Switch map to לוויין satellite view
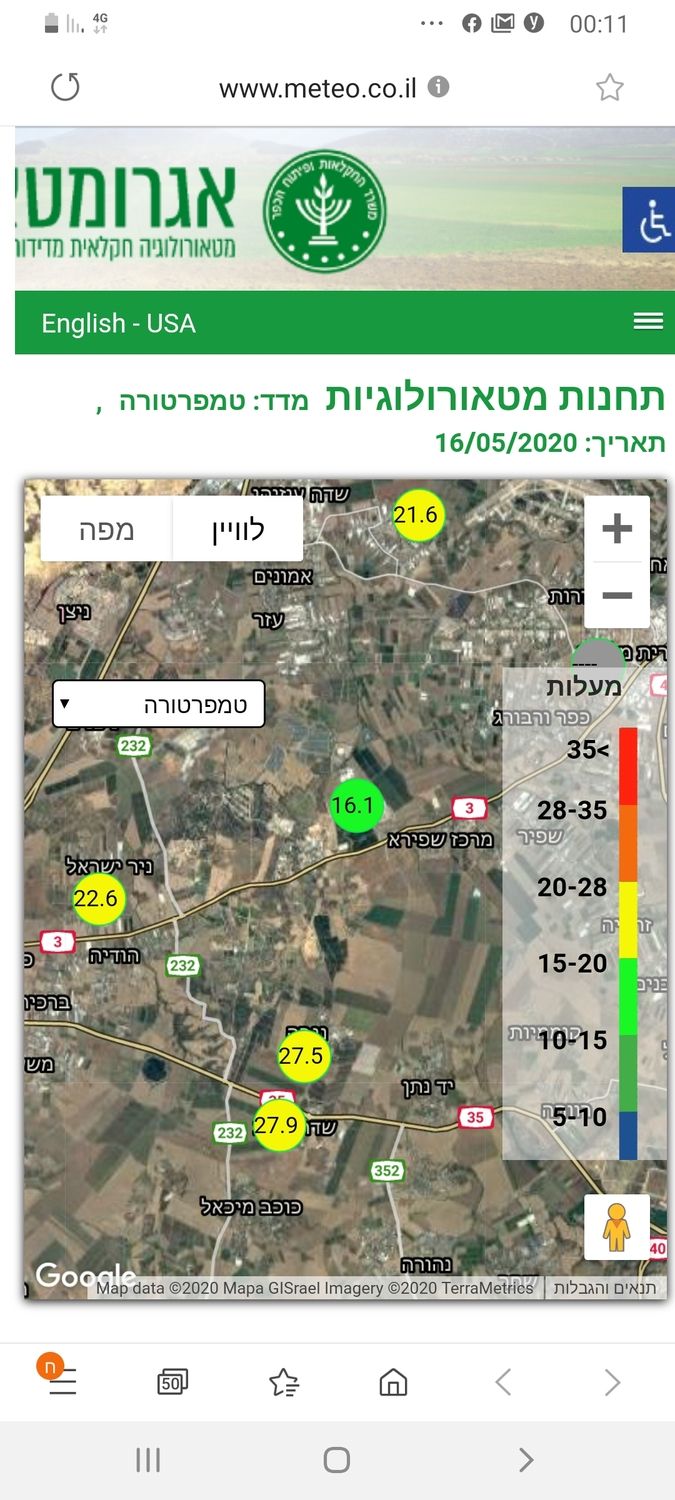Viewport: 675px width, 1500px height. [238, 529]
